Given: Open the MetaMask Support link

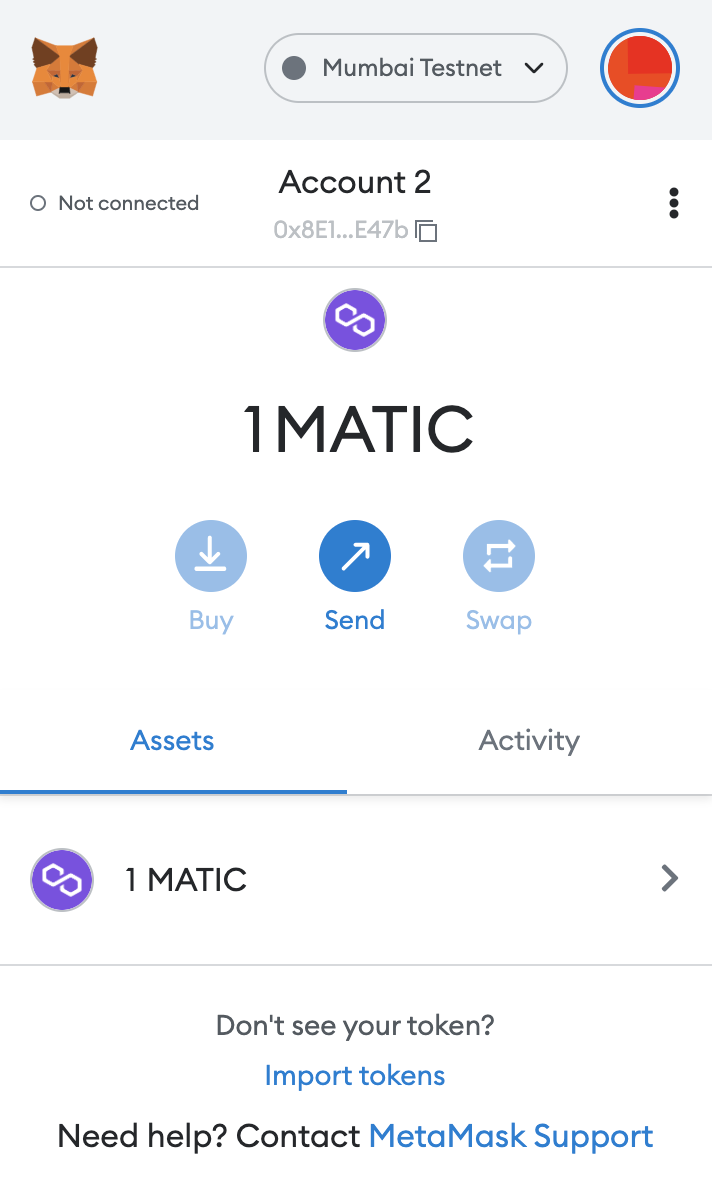Looking at the screenshot, I should (511, 1137).
